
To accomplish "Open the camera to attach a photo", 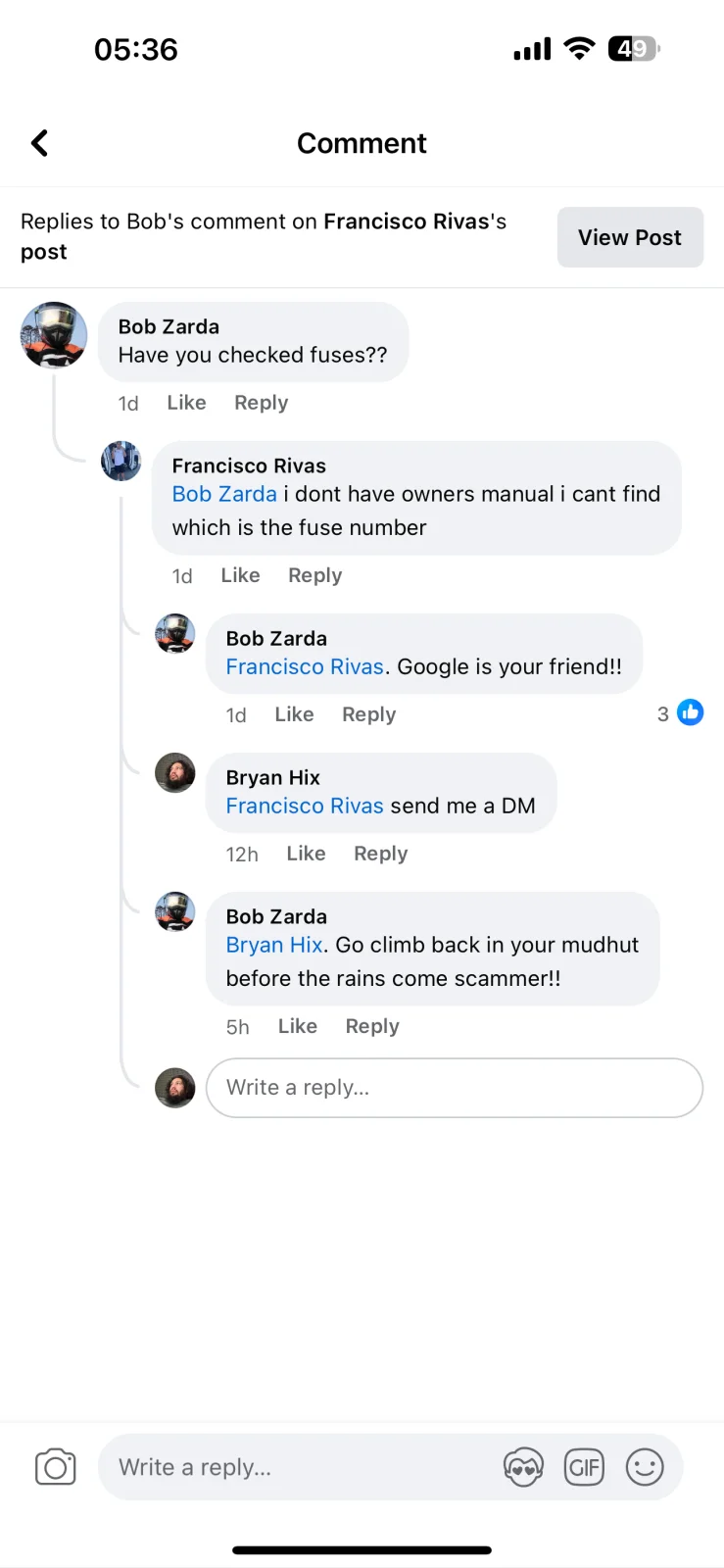I will 56,1467.
